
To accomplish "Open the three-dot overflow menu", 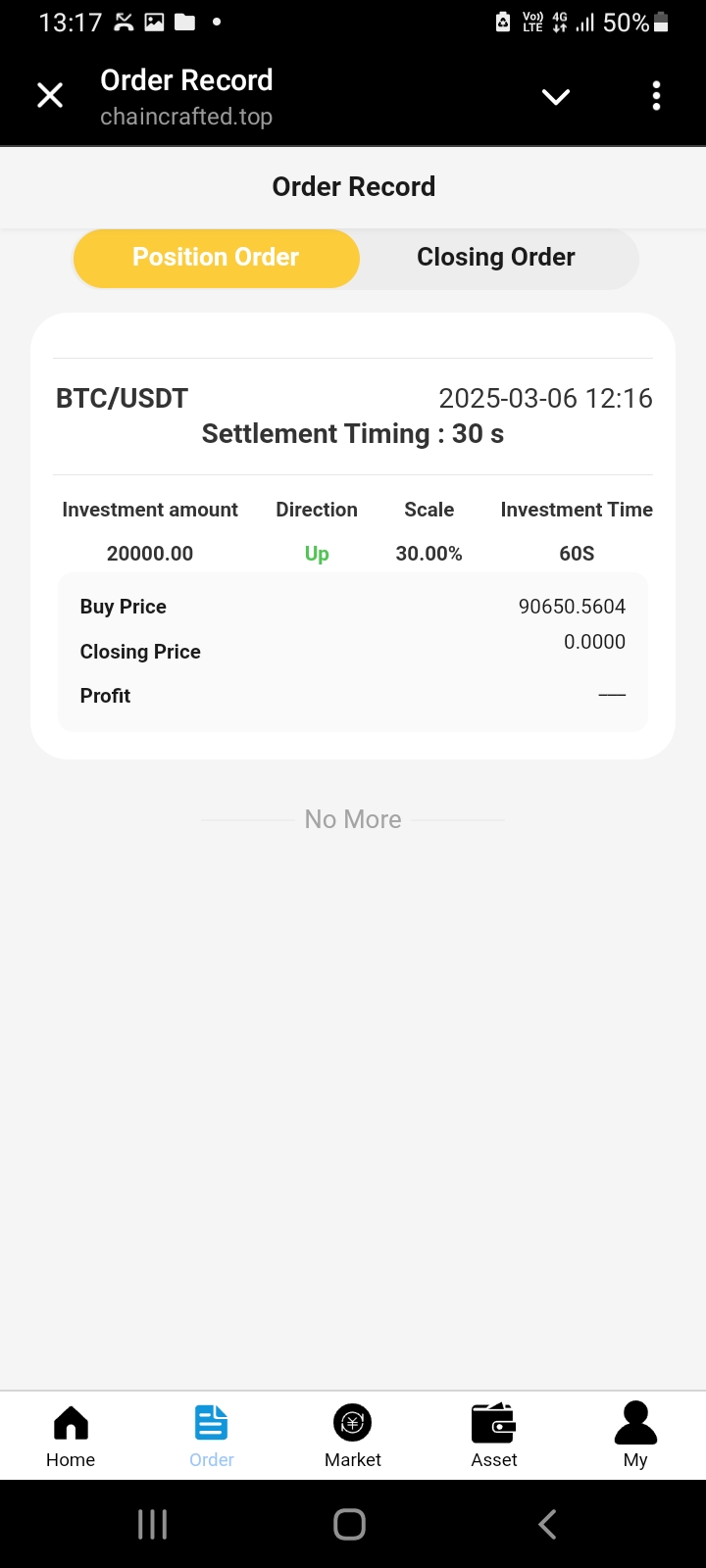I will (x=656, y=96).
